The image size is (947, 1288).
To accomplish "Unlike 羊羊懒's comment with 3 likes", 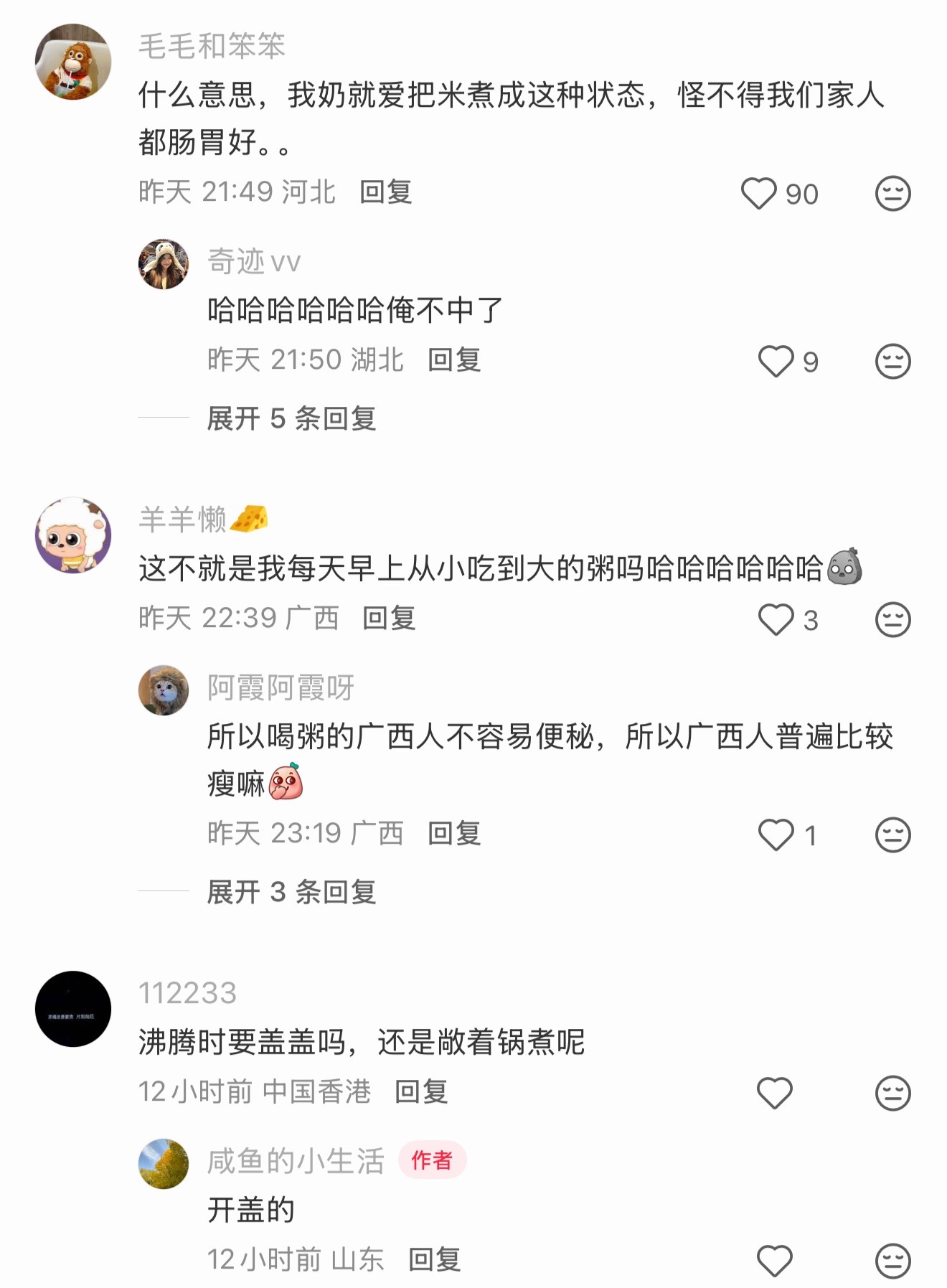I will point(775,621).
